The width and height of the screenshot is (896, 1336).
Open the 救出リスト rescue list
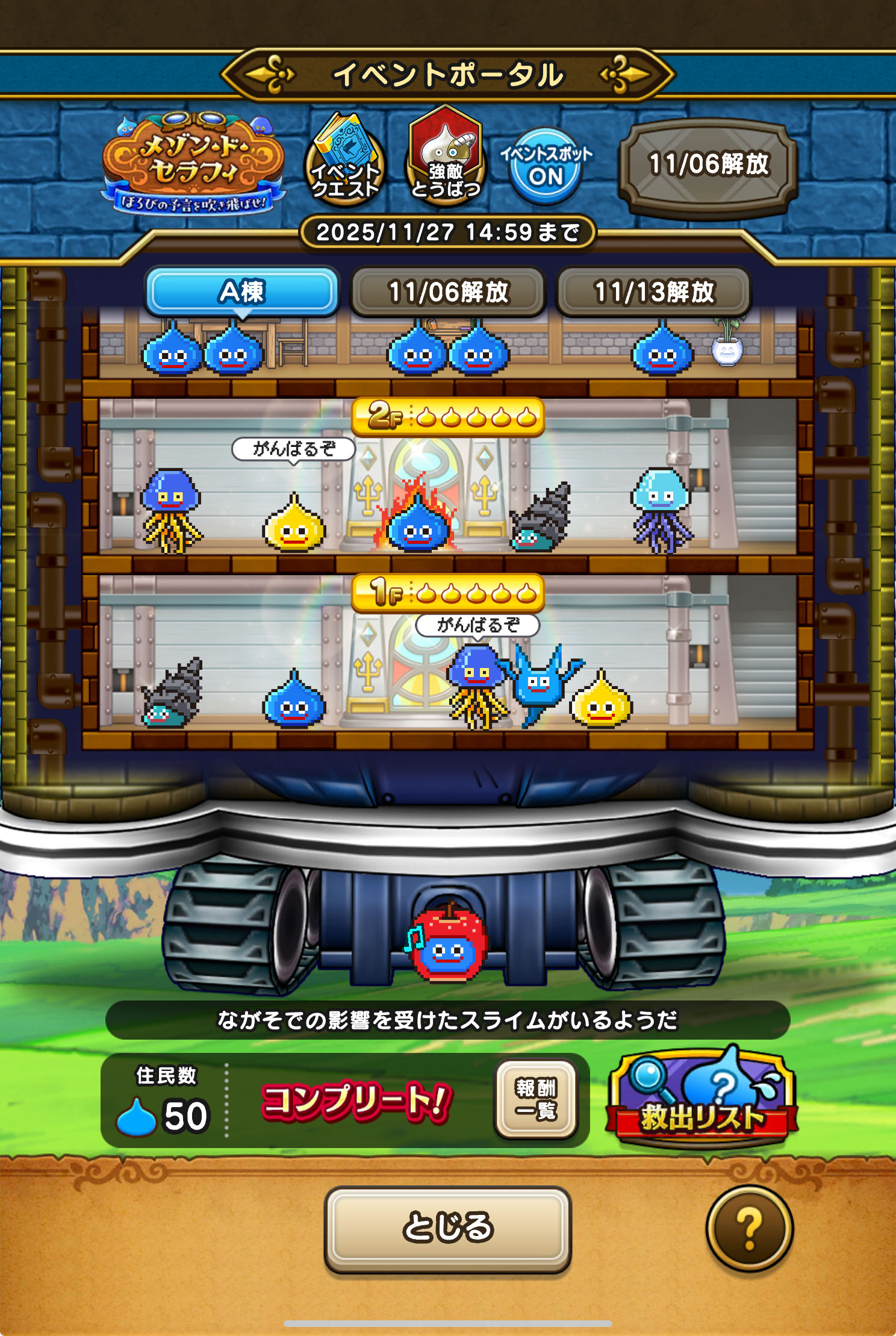click(x=702, y=1099)
